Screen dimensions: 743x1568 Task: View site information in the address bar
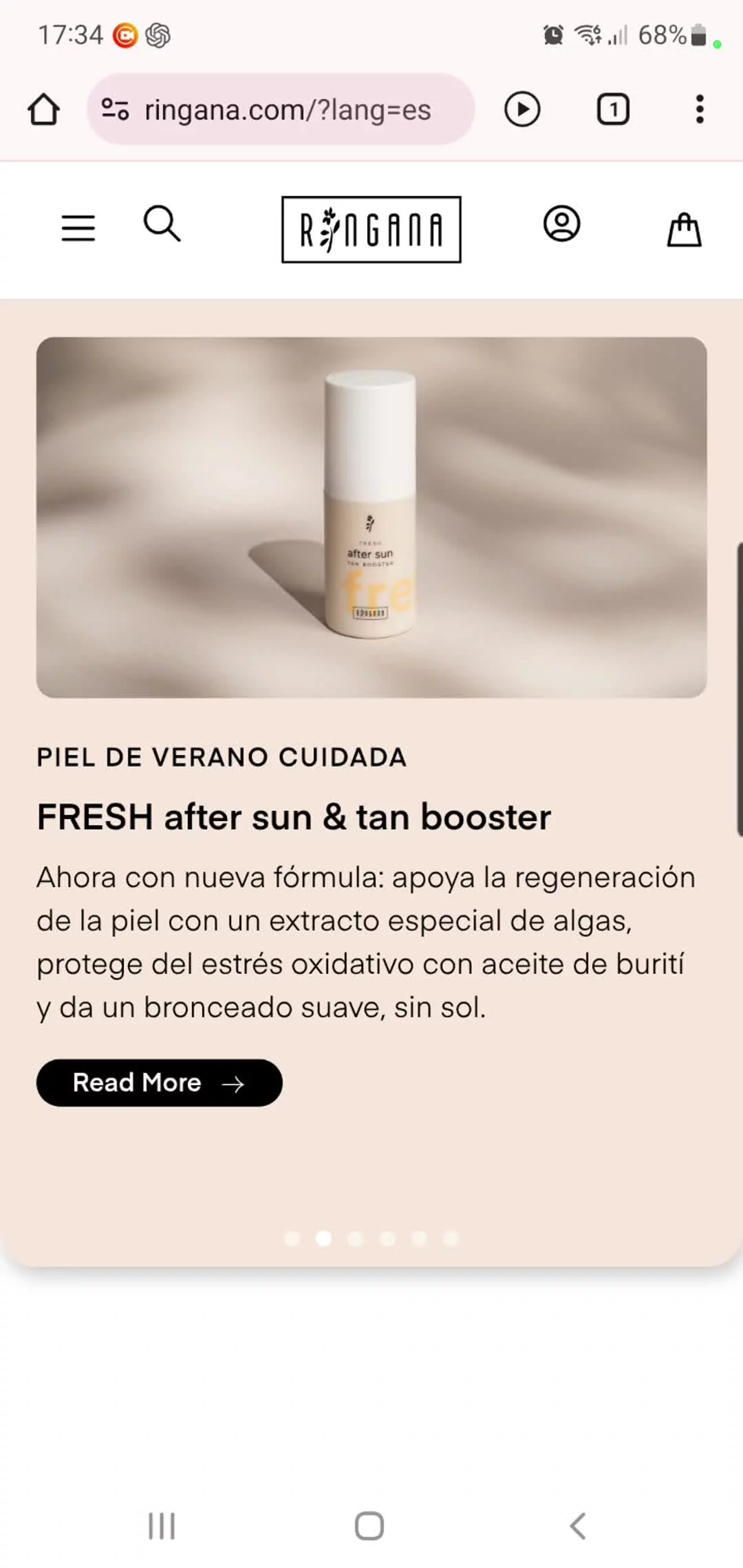115,109
